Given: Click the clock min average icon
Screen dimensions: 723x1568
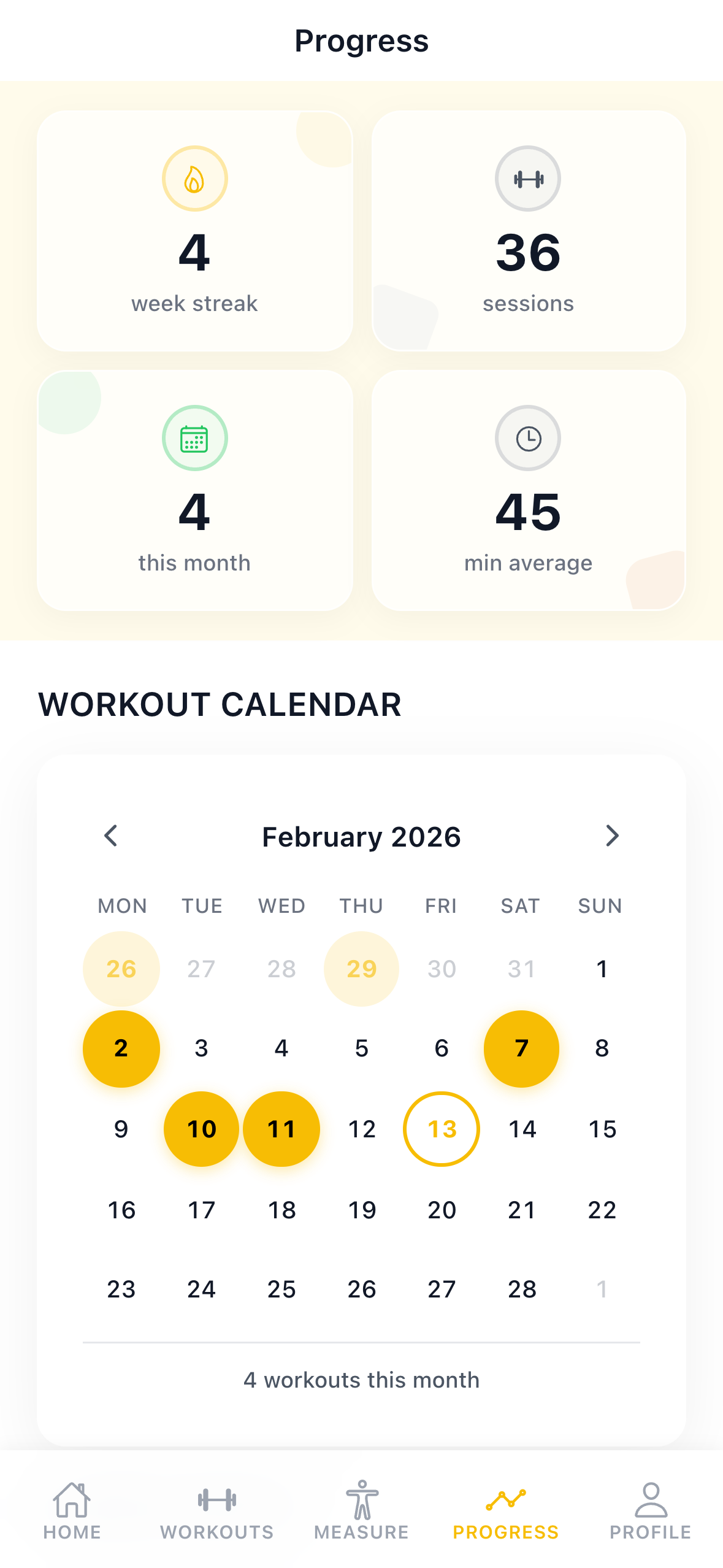Looking at the screenshot, I should (x=528, y=437).
